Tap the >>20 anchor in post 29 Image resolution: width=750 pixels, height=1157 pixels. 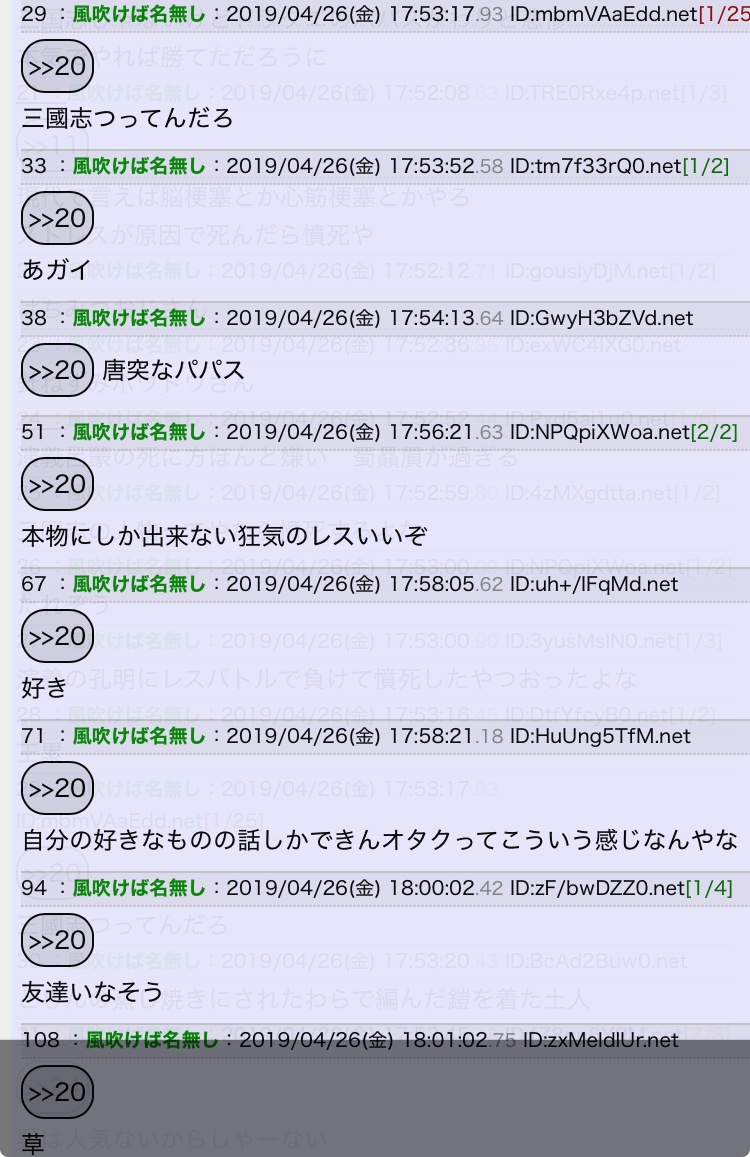(57, 67)
